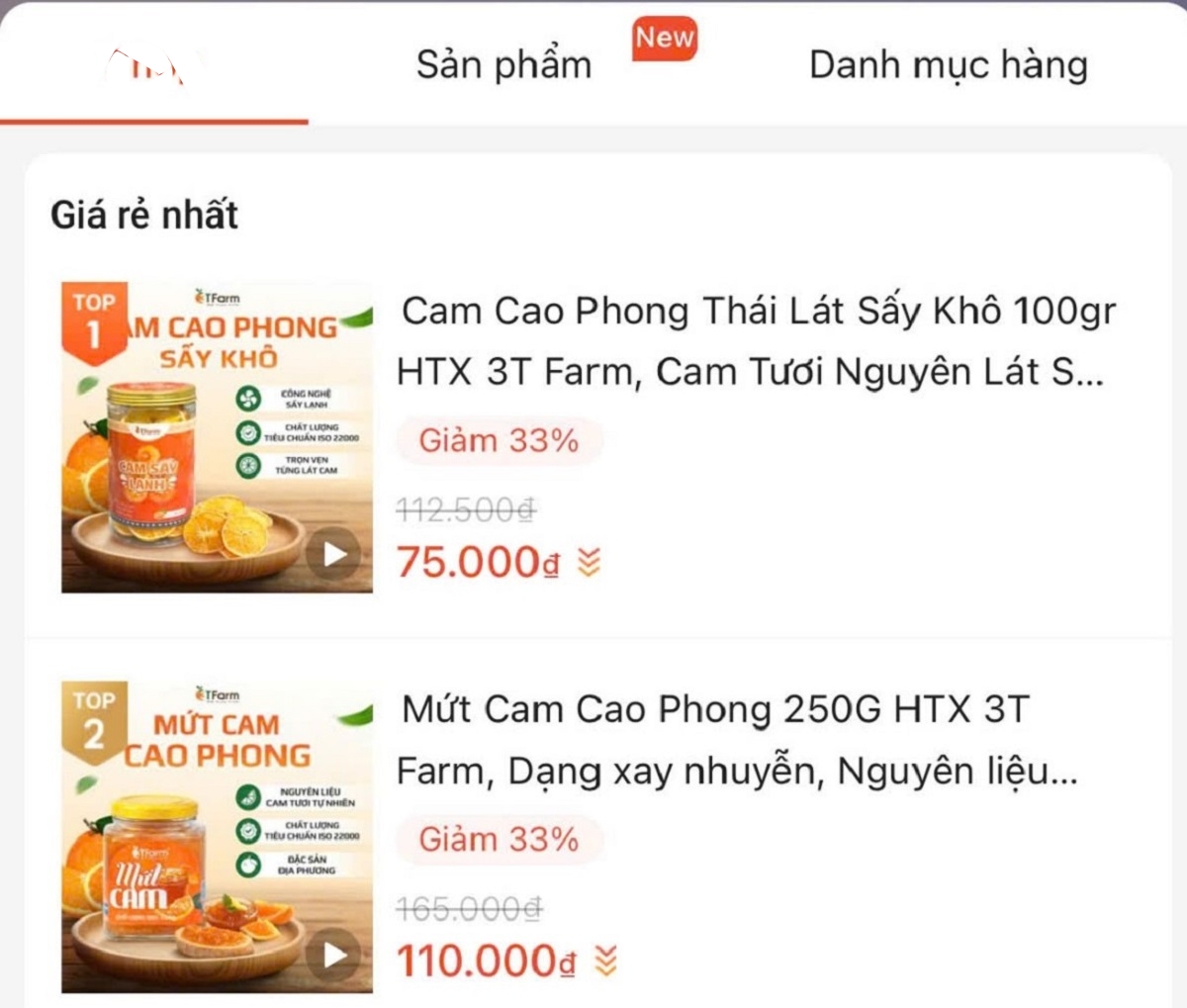
Task: Expand price details next to 110.000đ
Action: 605,960
